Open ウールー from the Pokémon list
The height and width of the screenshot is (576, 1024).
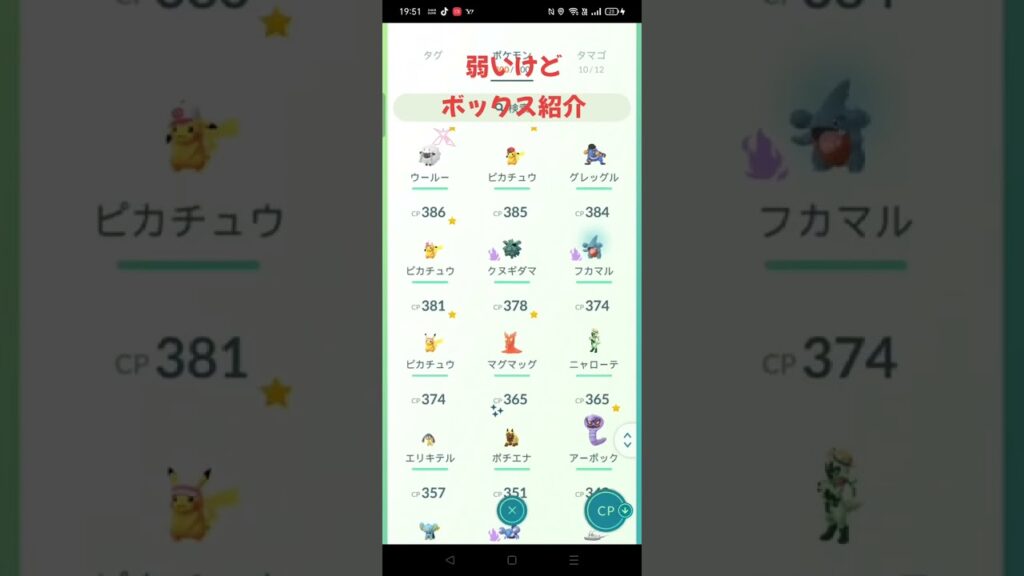tap(430, 158)
